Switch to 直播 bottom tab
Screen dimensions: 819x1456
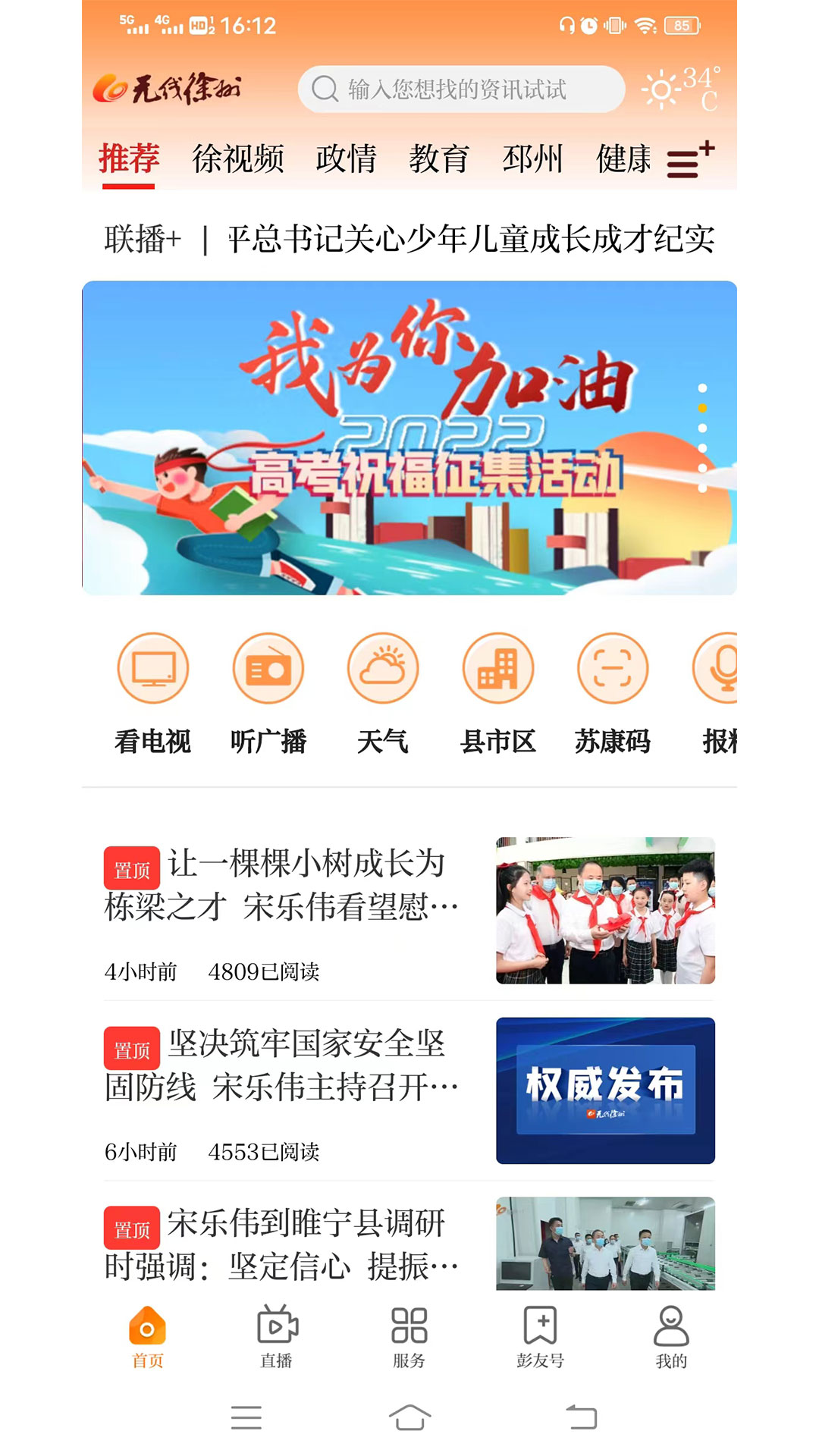click(x=277, y=1336)
